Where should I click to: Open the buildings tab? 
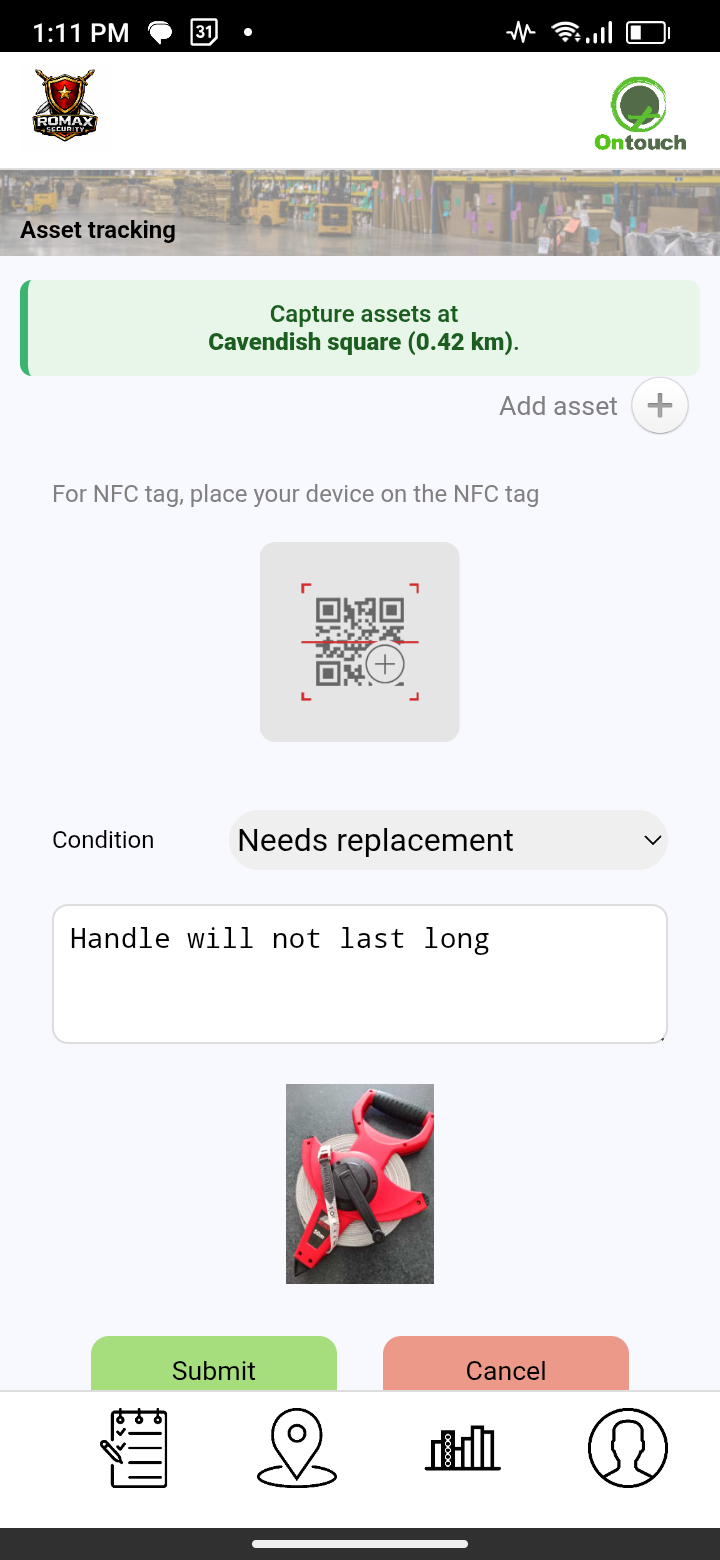click(x=462, y=1448)
